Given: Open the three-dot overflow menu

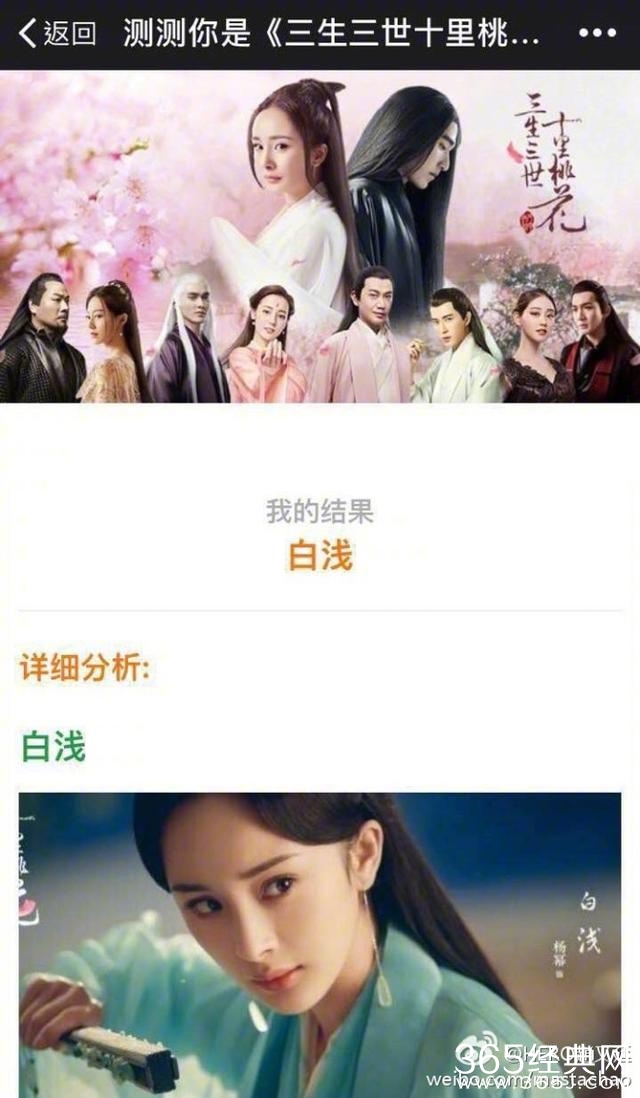Looking at the screenshot, I should click(597, 33).
